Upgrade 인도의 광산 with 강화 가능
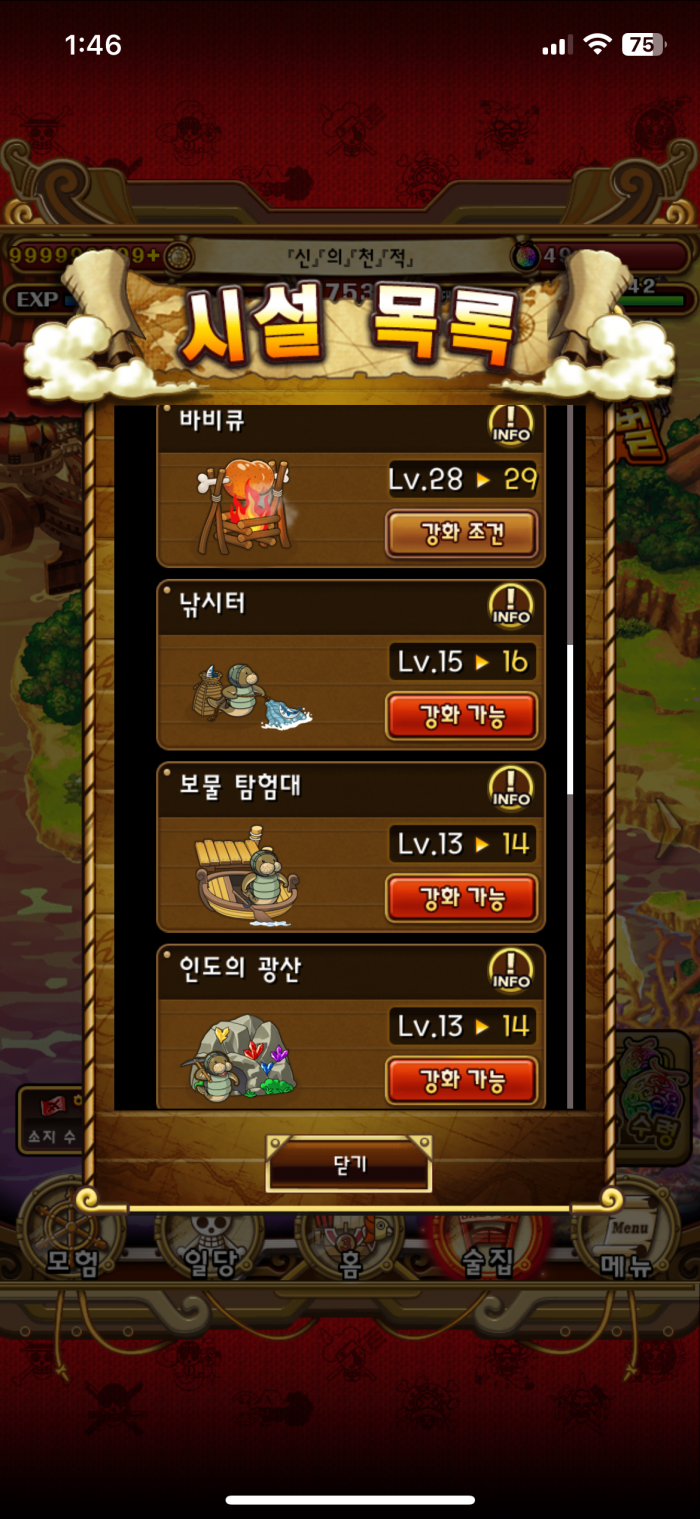The height and width of the screenshot is (1519, 700). tap(462, 1079)
